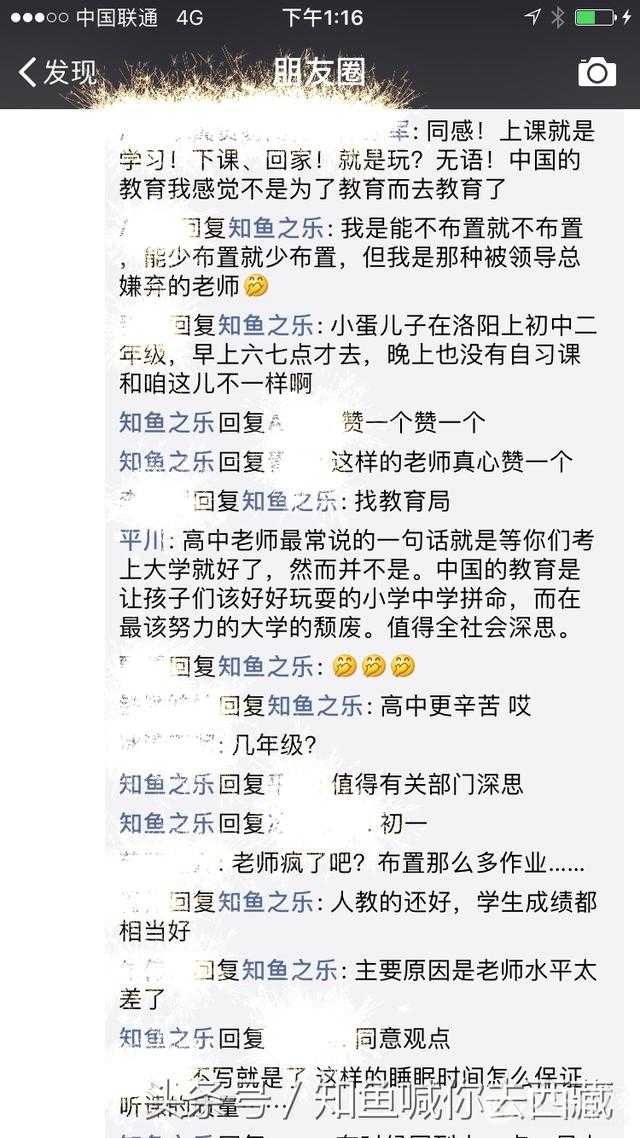Tap 知鱼之乐 in the 值得有关部门深思 reply
This screenshot has width=640, height=1138.
click(x=166, y=784)
